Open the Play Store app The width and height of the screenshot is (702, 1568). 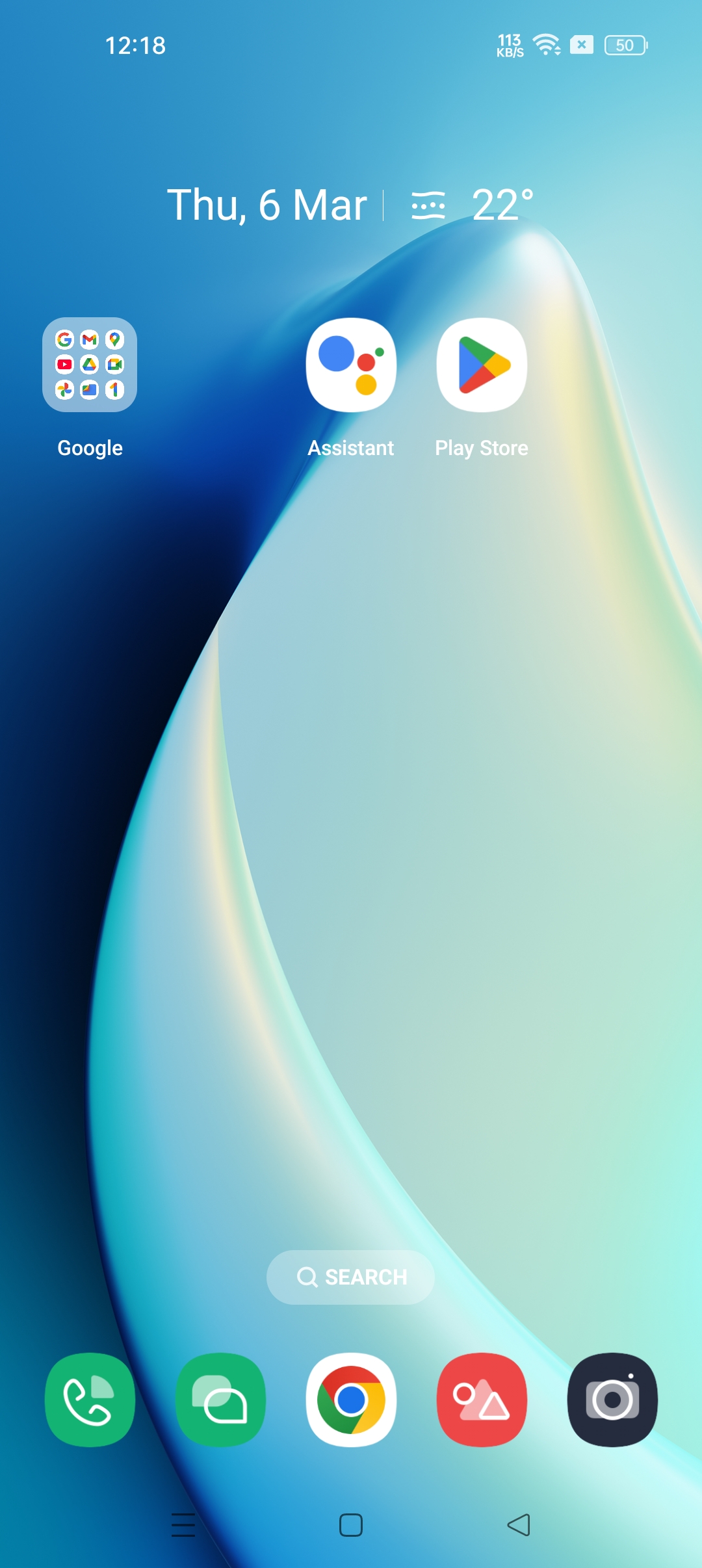coord(482,365)
